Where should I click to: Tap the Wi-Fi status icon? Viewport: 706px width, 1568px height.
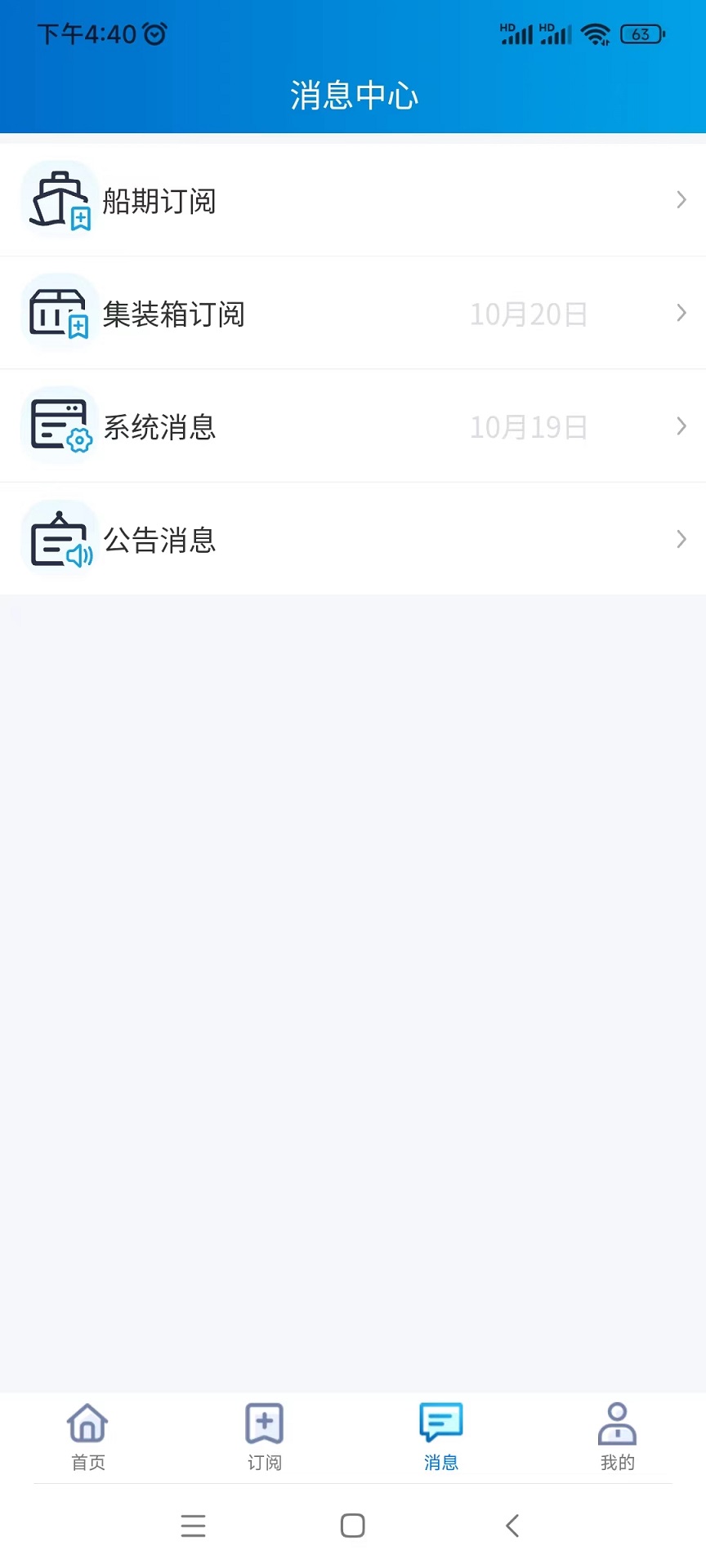click(596, 34)
